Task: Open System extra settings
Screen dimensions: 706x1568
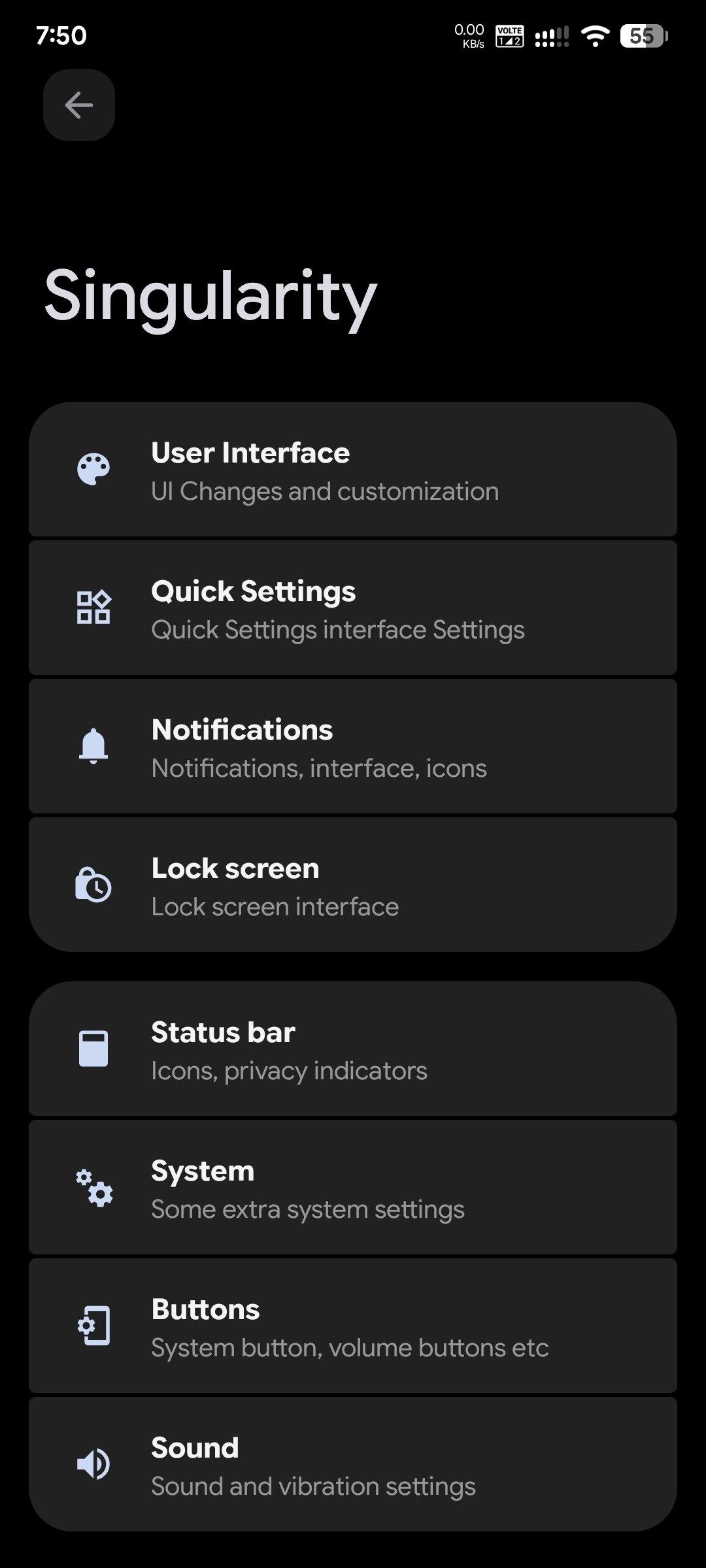Action: (x=353, y=1188)
